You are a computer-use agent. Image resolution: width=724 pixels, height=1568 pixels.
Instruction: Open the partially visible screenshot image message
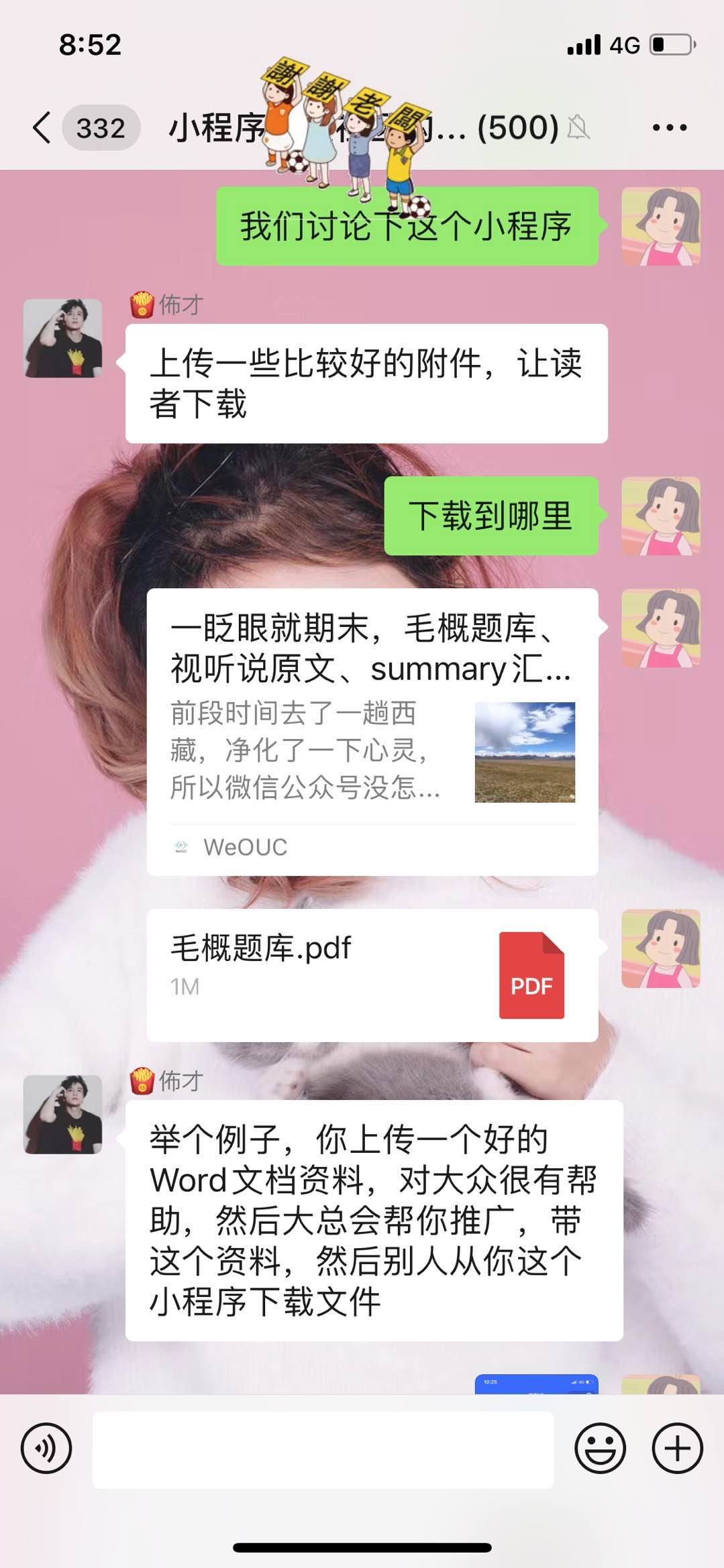pyautogui.click(x=536, y=1384)
